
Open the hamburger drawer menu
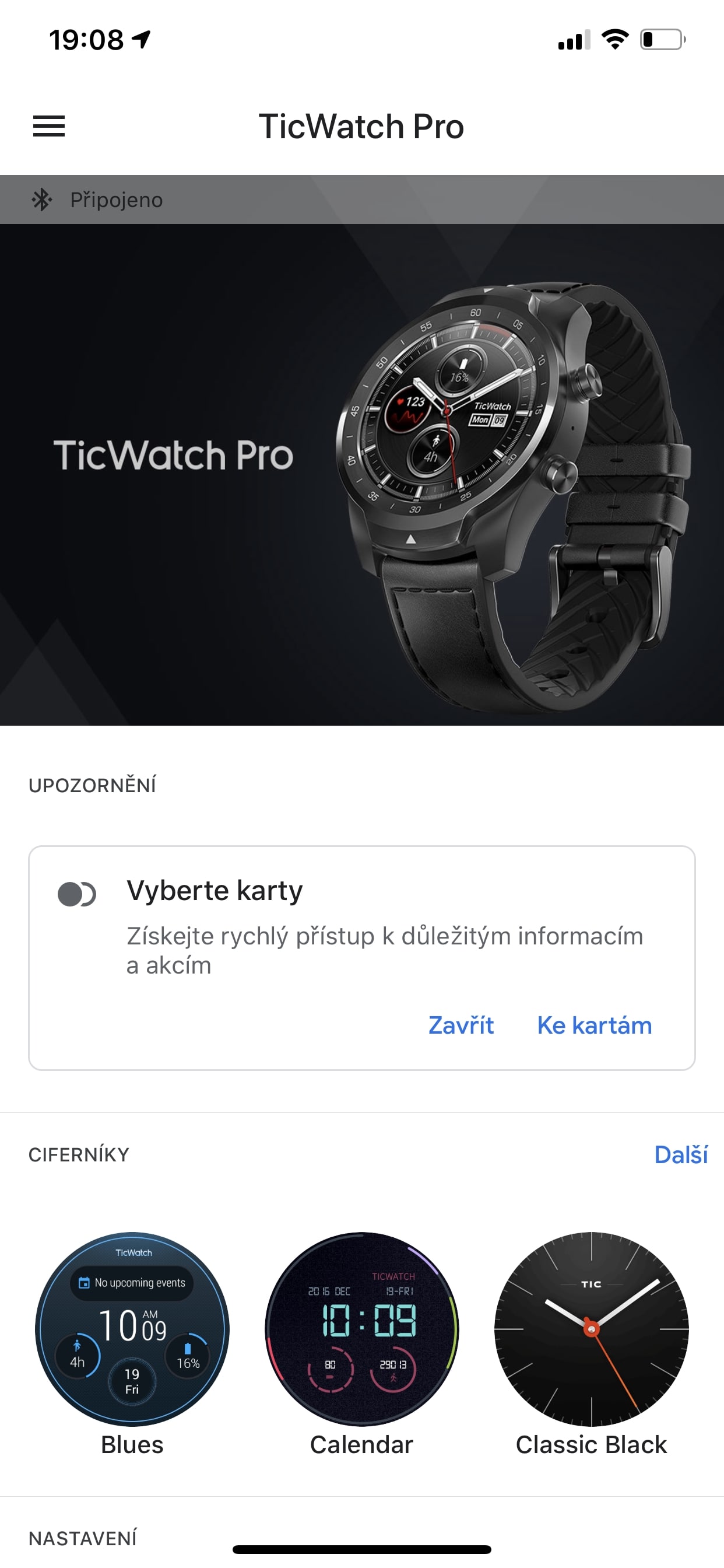click(x=48, y=126)
